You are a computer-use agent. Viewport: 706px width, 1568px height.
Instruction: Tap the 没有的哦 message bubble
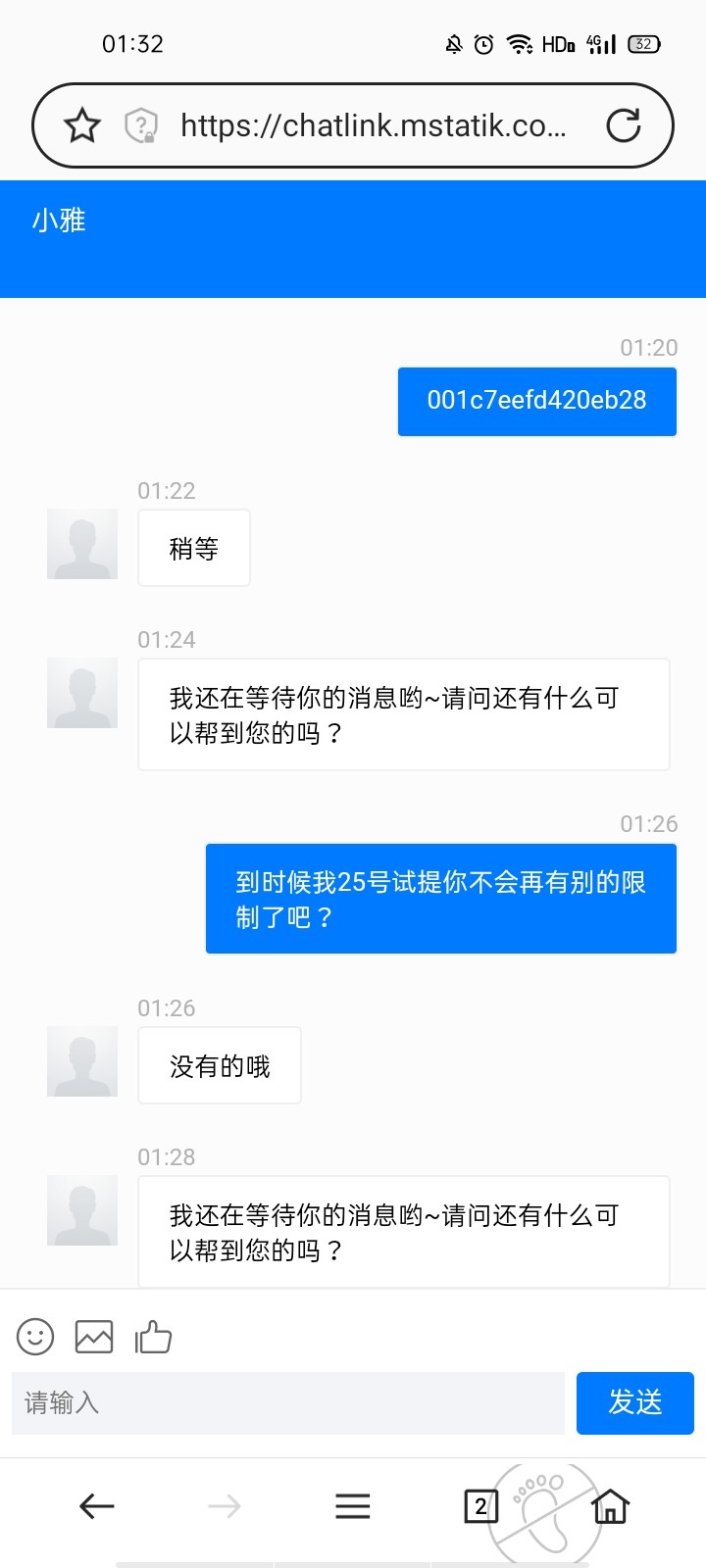219,1065
